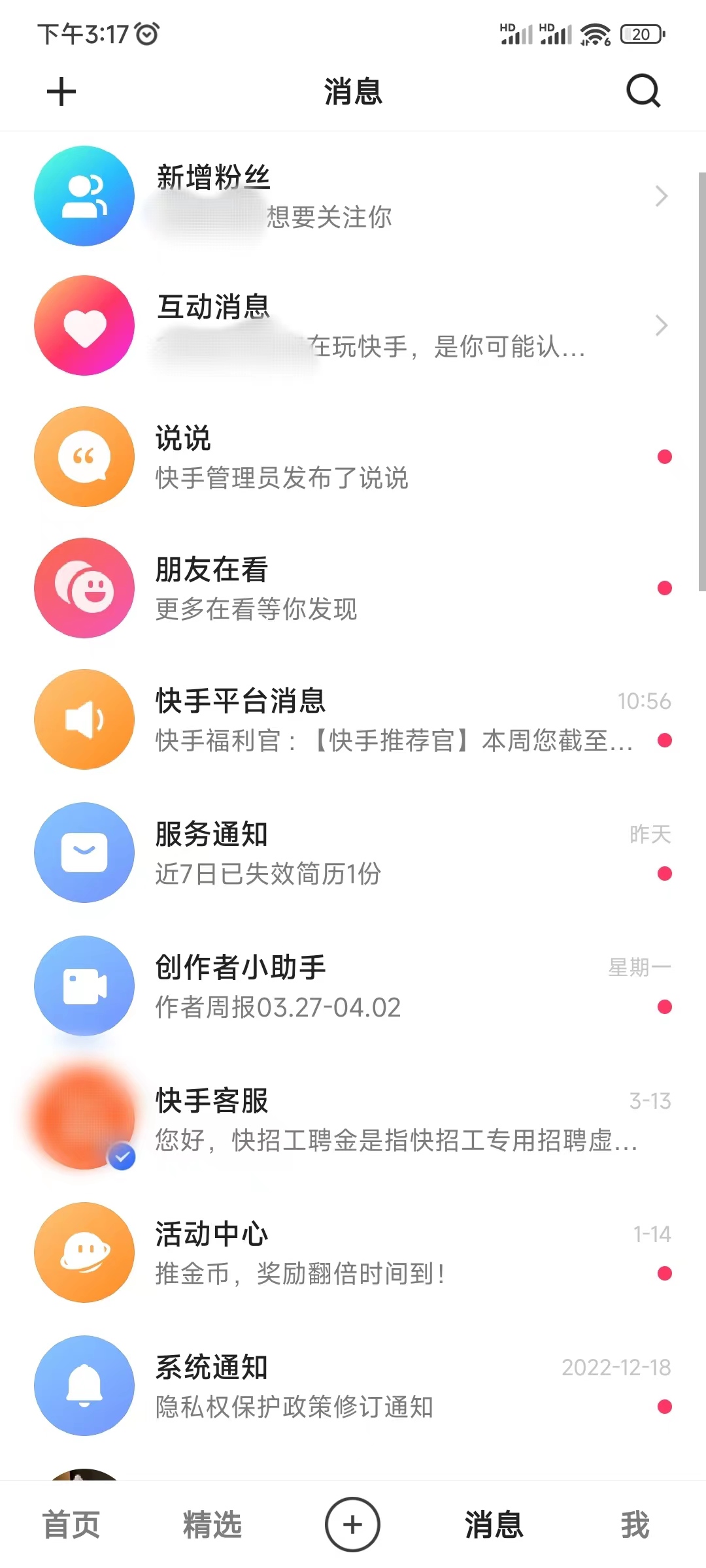Select the 朋友在看 smiley faces icon

(x=84, y=588)
